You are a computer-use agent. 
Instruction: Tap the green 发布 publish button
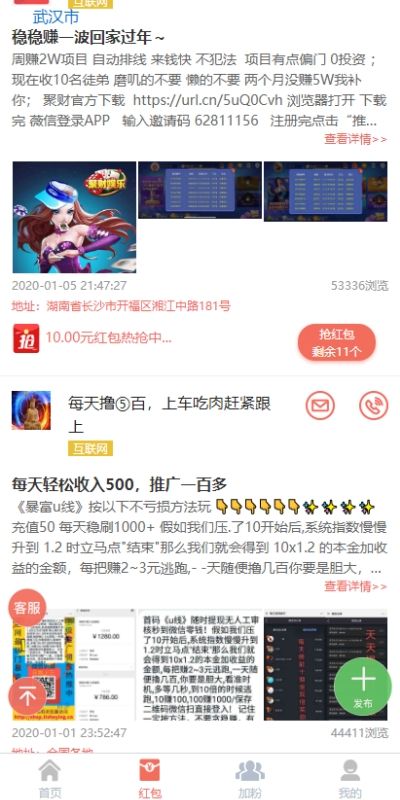(363, 687)
